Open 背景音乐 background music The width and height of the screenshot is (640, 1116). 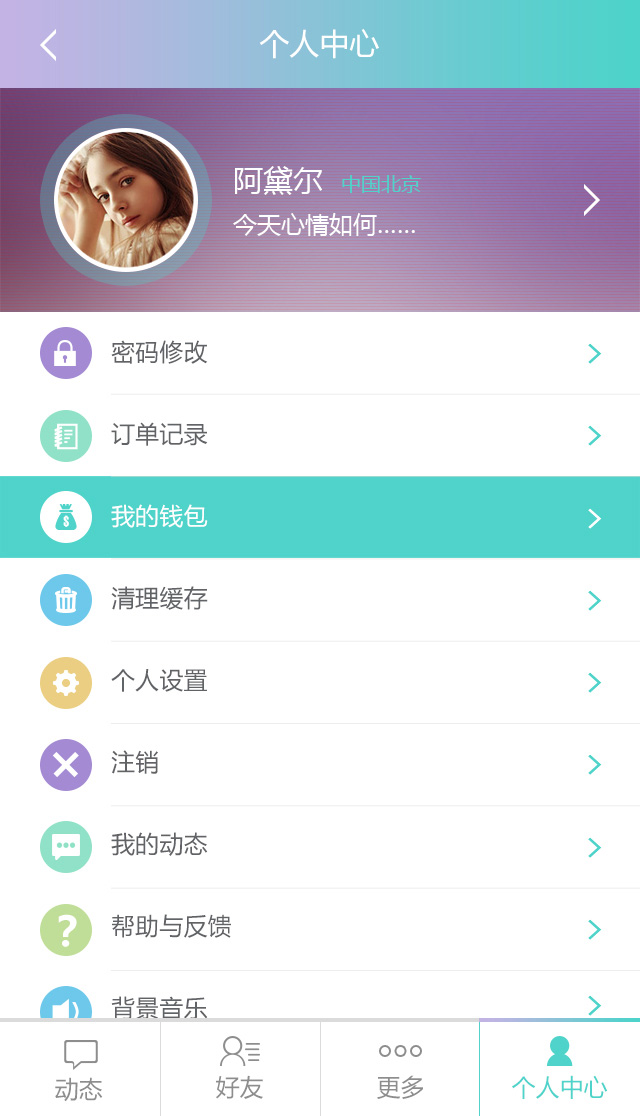320,1003
